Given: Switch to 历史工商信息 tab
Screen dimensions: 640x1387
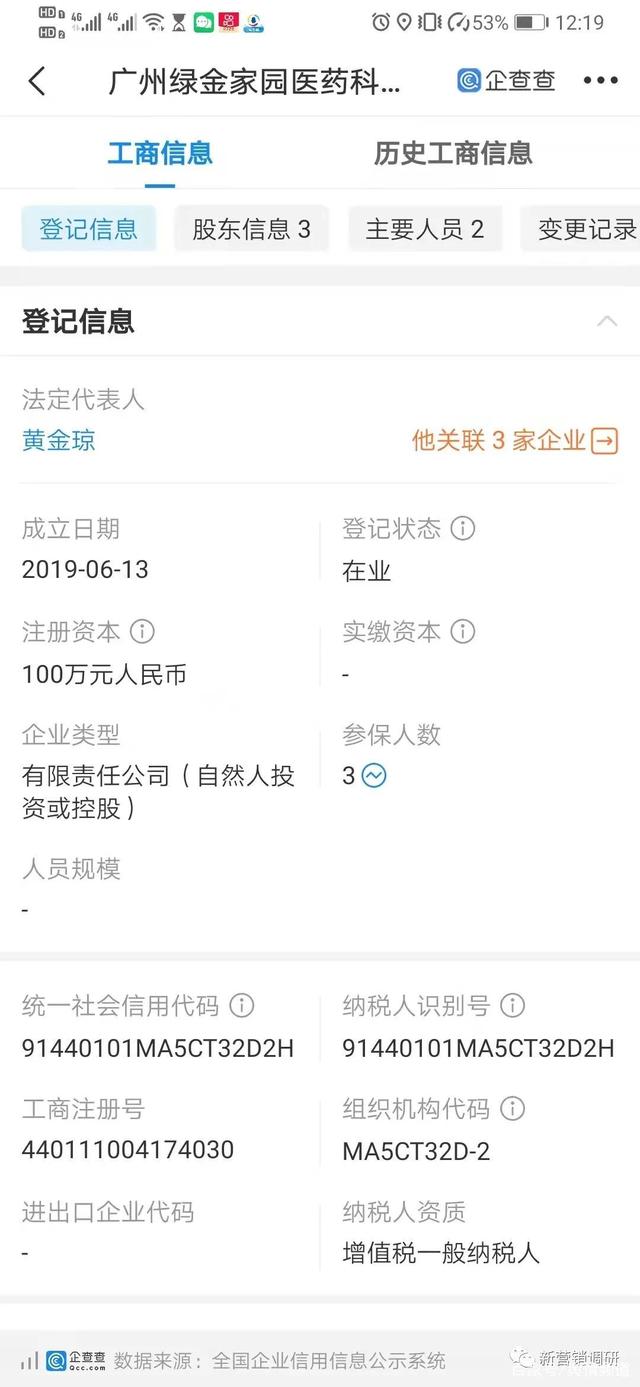Looking at the screenshot, I should tap(452, 153).
